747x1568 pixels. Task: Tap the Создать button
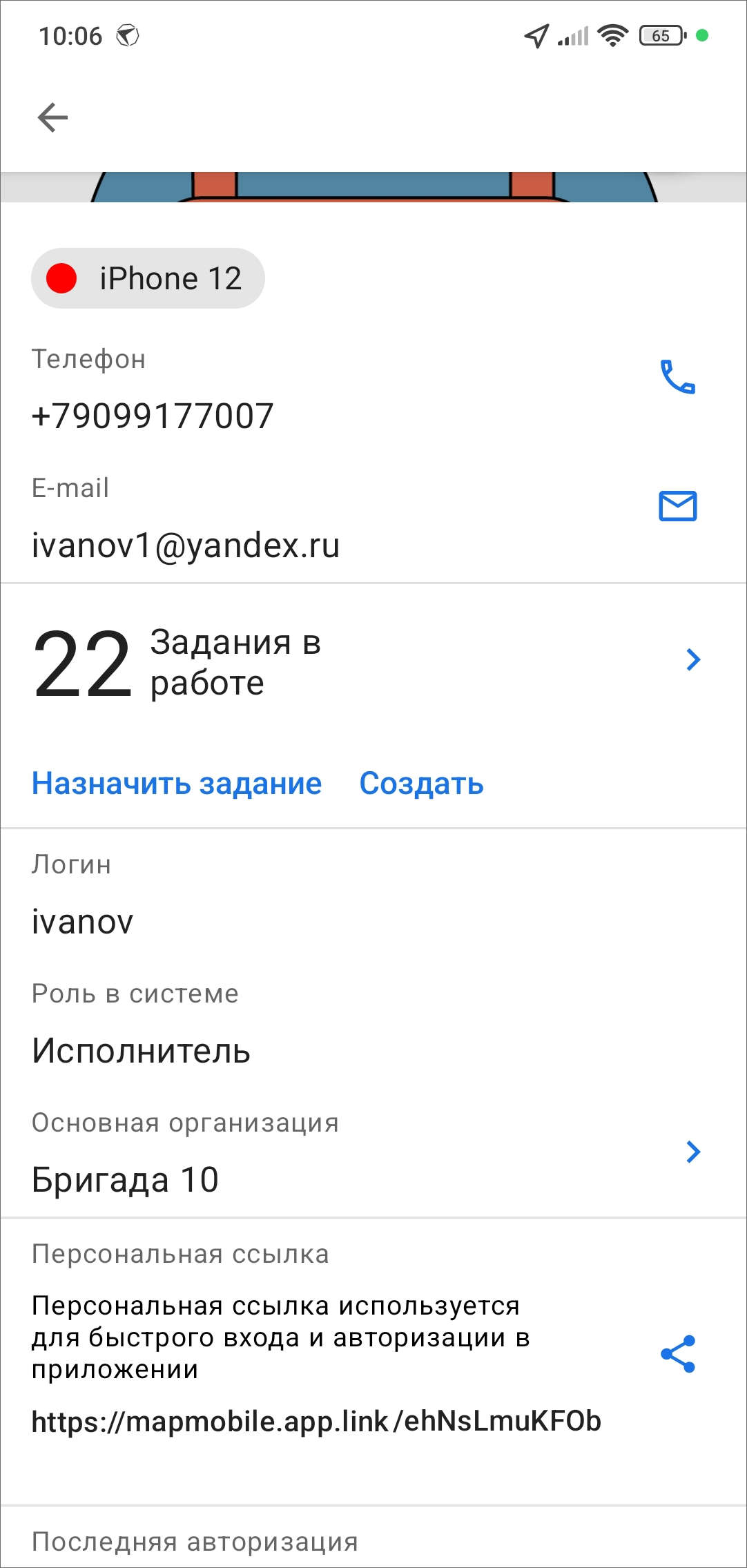pyautogui.click(x=421, y=784)
